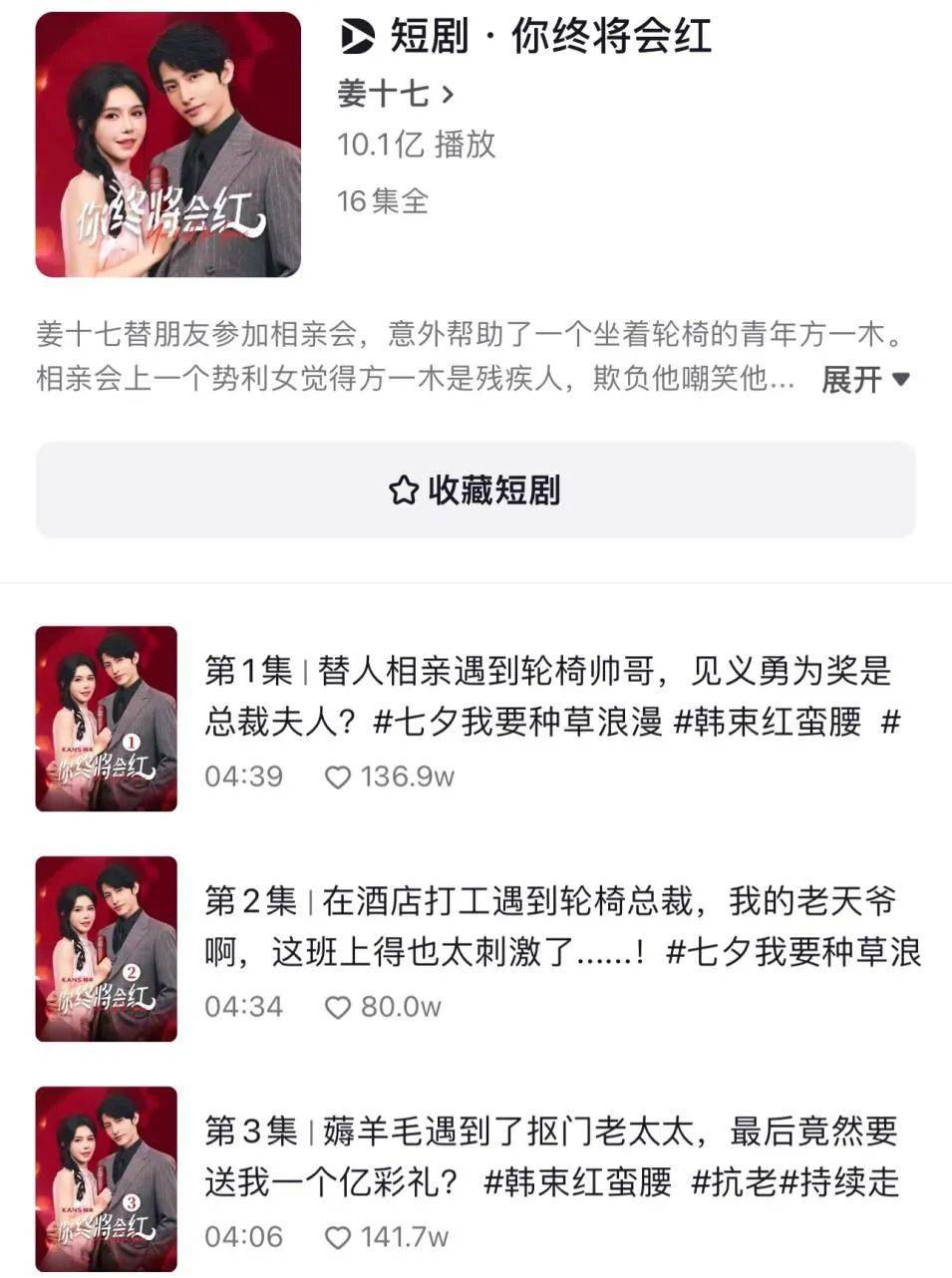Tap 收藏短剧 to favorite this drama
Screen dimensions: 952x1278
pyautogui.click(x=476, y=490)
